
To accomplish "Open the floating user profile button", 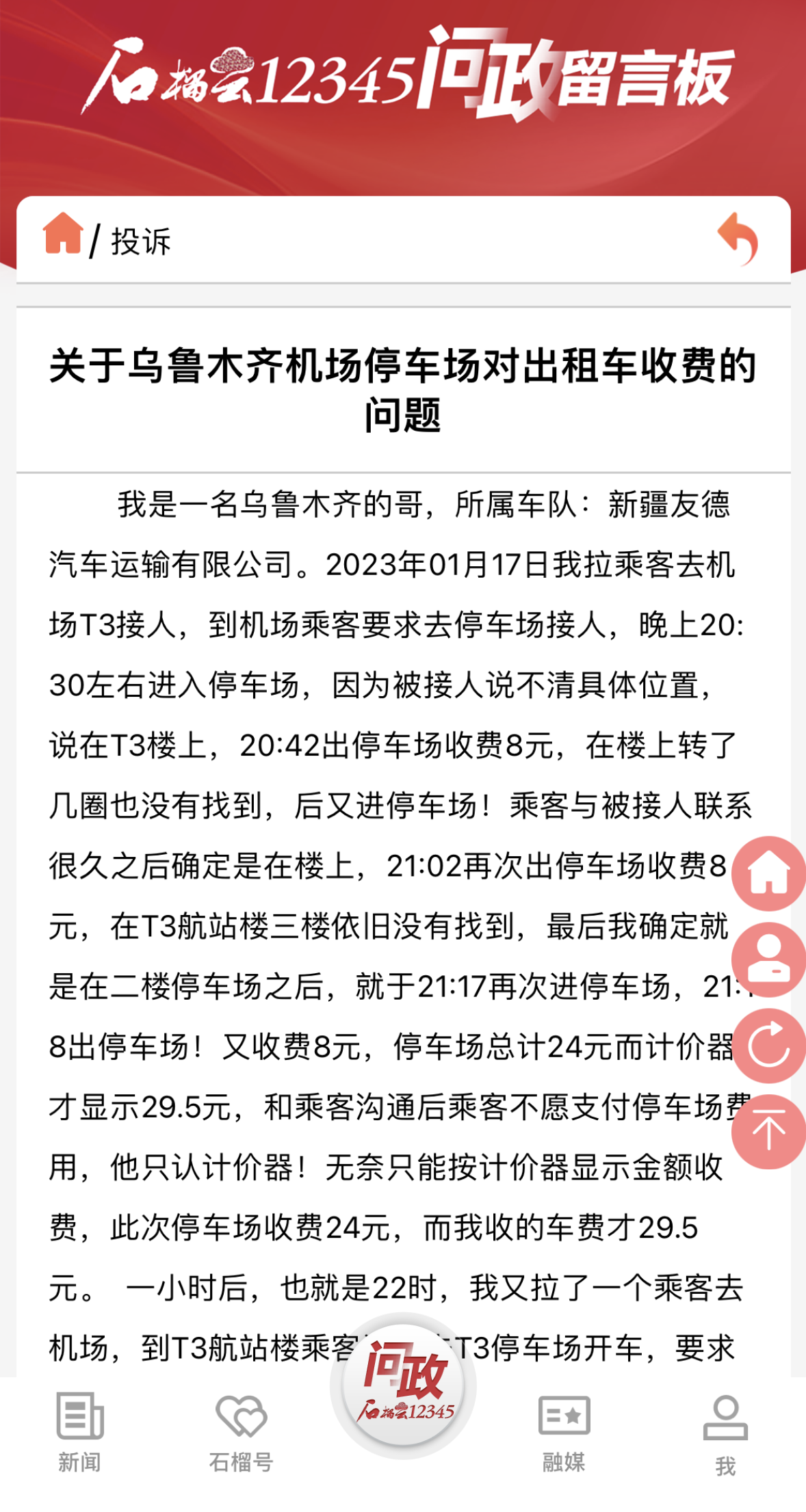I will pos(768,959).
